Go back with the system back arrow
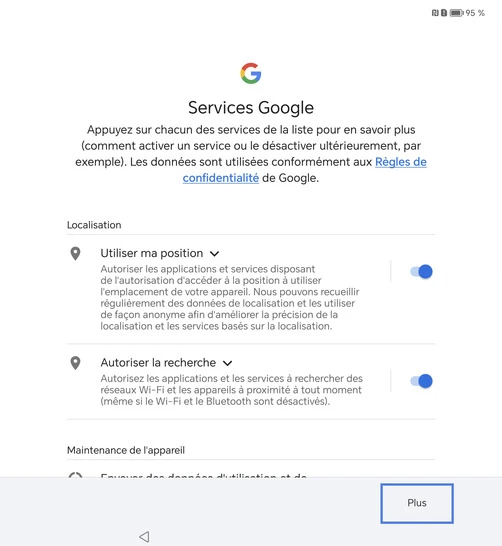 click(x=144, y=537)
